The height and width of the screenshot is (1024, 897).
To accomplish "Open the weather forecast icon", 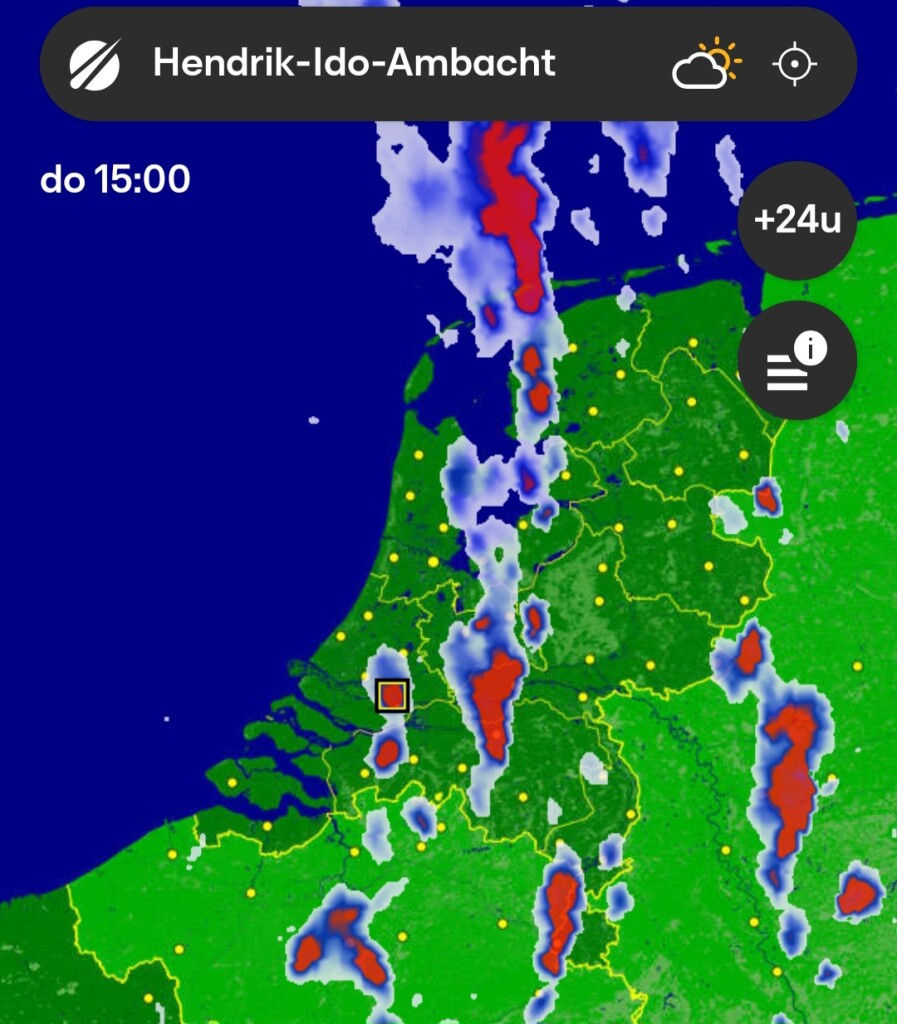I will pyautogui.click(x=706, y=64).
